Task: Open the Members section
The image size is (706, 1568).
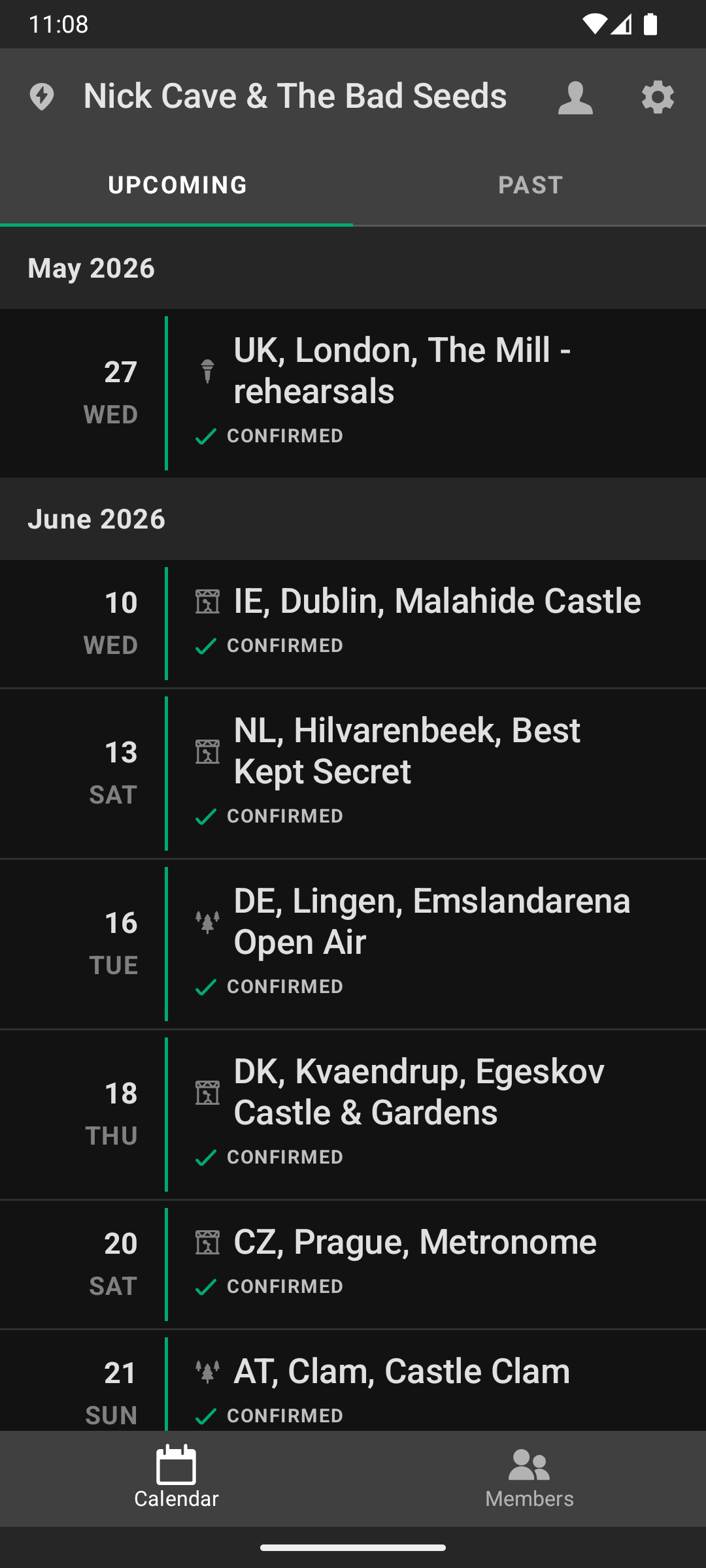Action: tap(528, 1482)
